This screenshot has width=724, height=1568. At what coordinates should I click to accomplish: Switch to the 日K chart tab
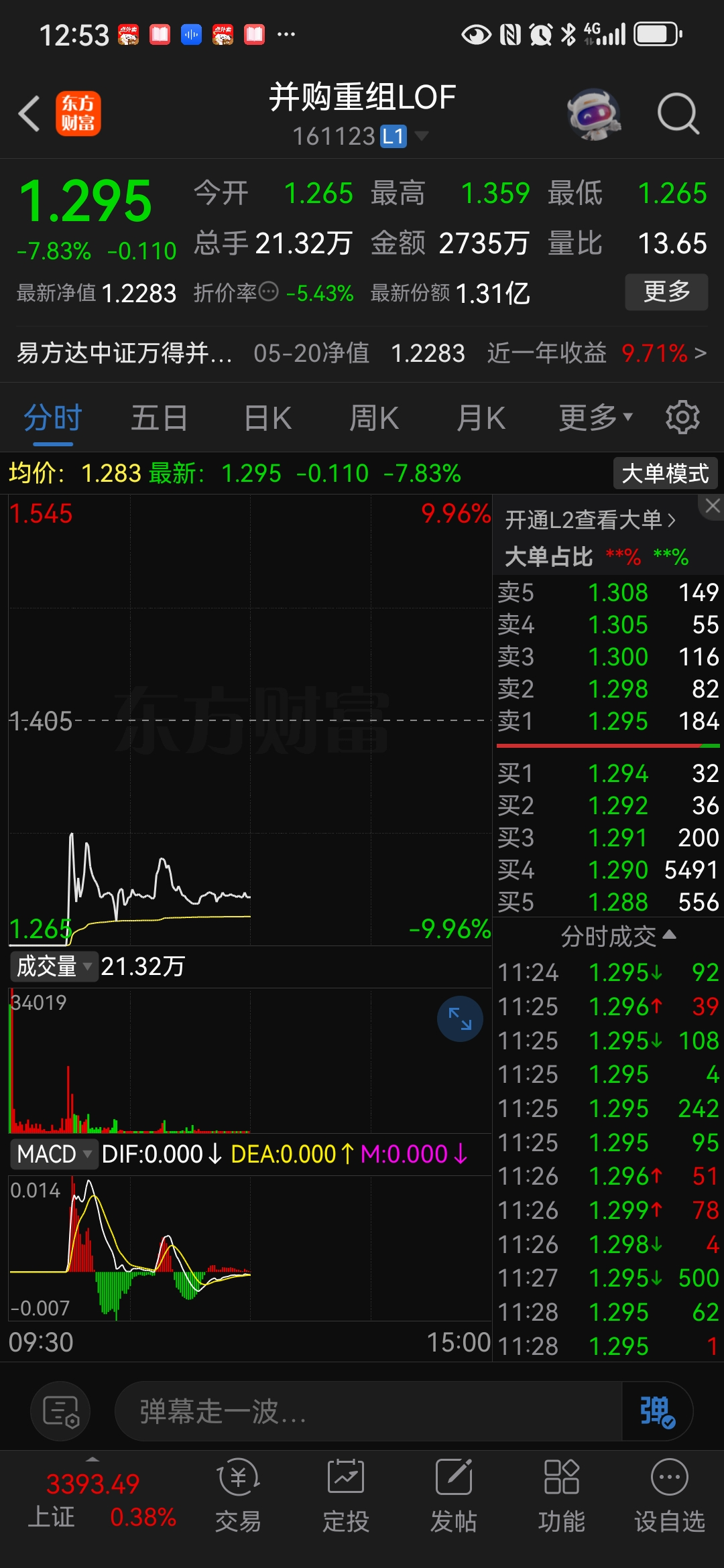tap(267, 419)
